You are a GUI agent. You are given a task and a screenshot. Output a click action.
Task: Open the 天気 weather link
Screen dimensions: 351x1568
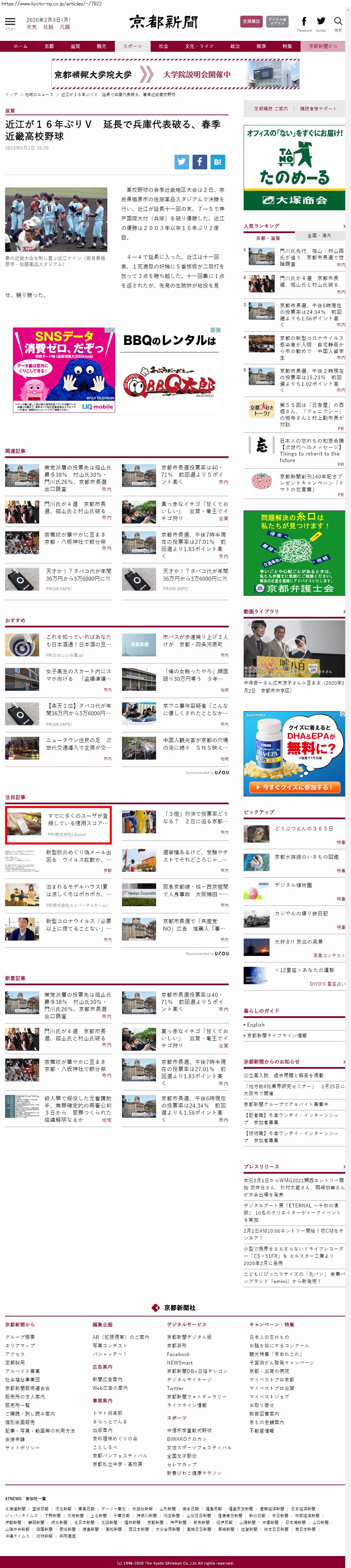[32, 27]
